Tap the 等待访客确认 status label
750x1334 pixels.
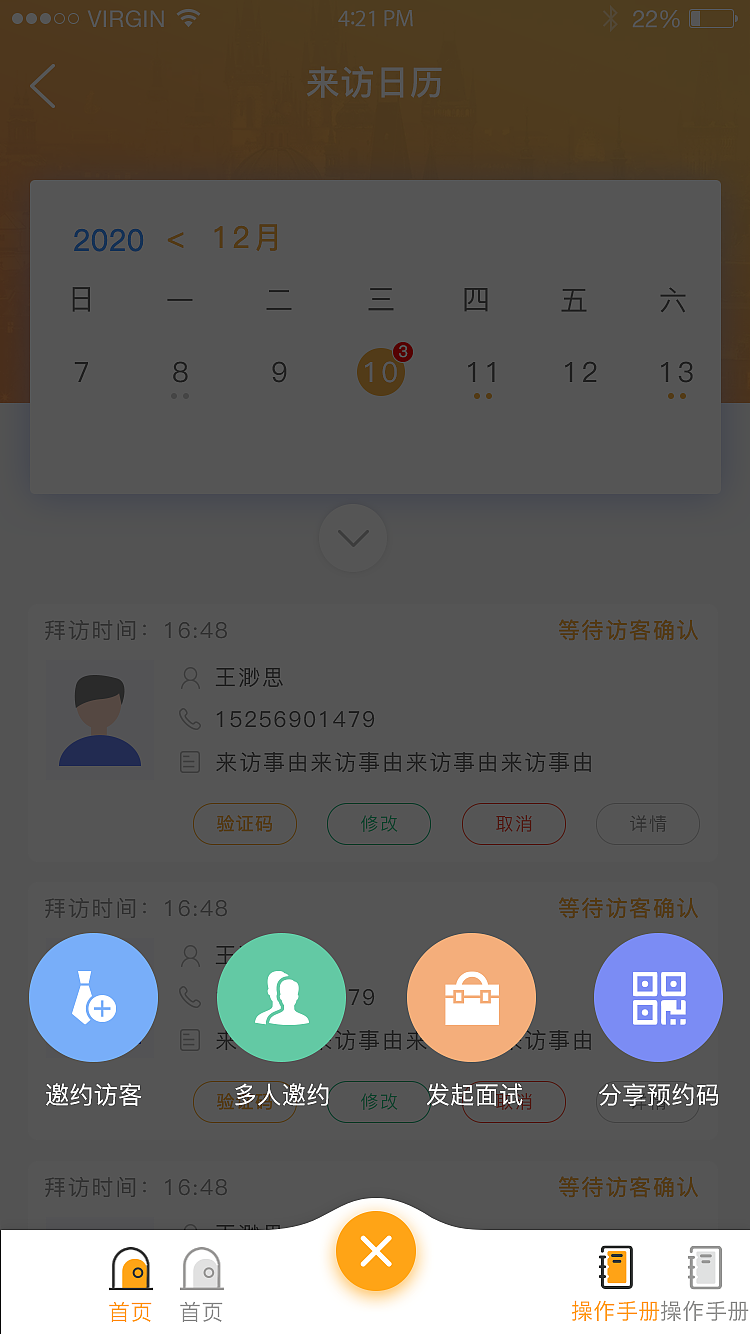tap(627, 630)
